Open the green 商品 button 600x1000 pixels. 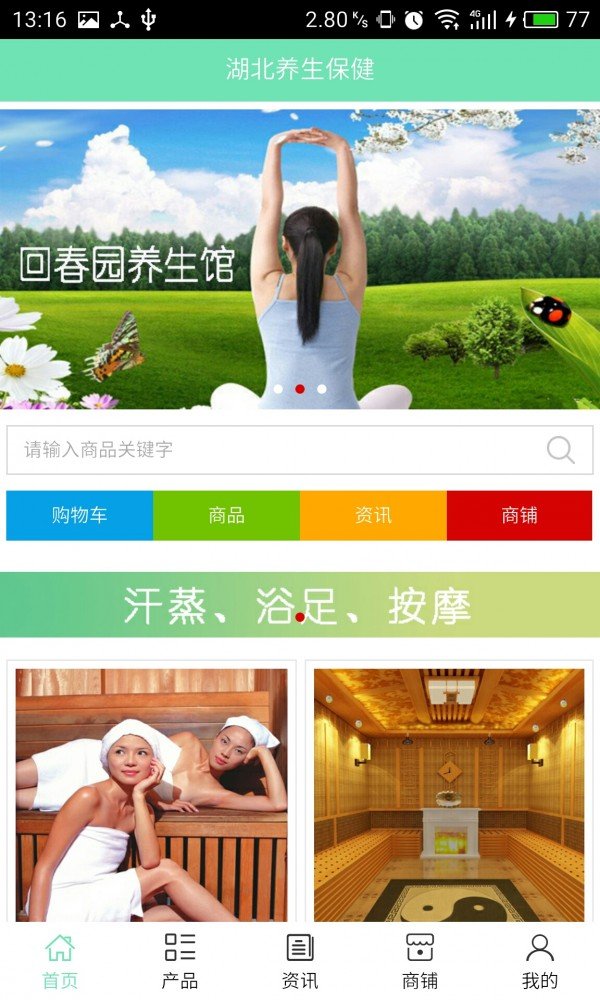coord(226,516)
